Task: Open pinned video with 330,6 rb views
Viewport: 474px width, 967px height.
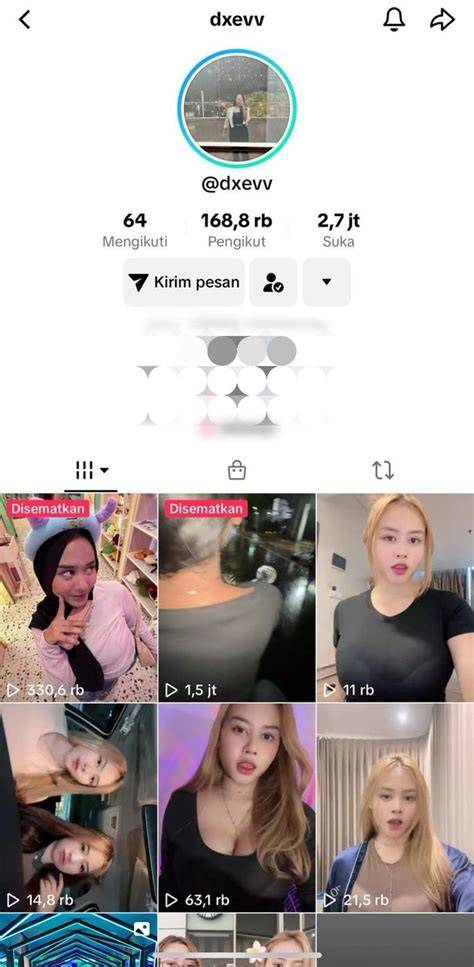Action: [78, 598]
